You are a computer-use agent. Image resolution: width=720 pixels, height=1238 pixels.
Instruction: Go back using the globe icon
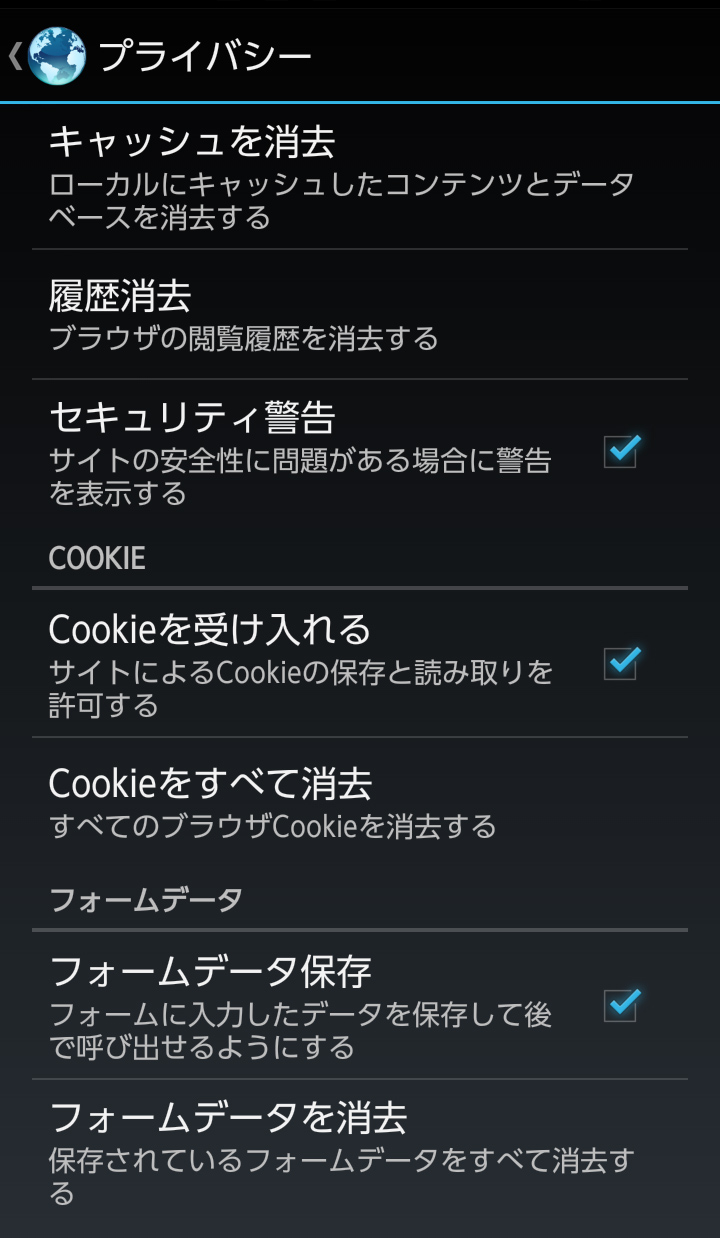57,56
